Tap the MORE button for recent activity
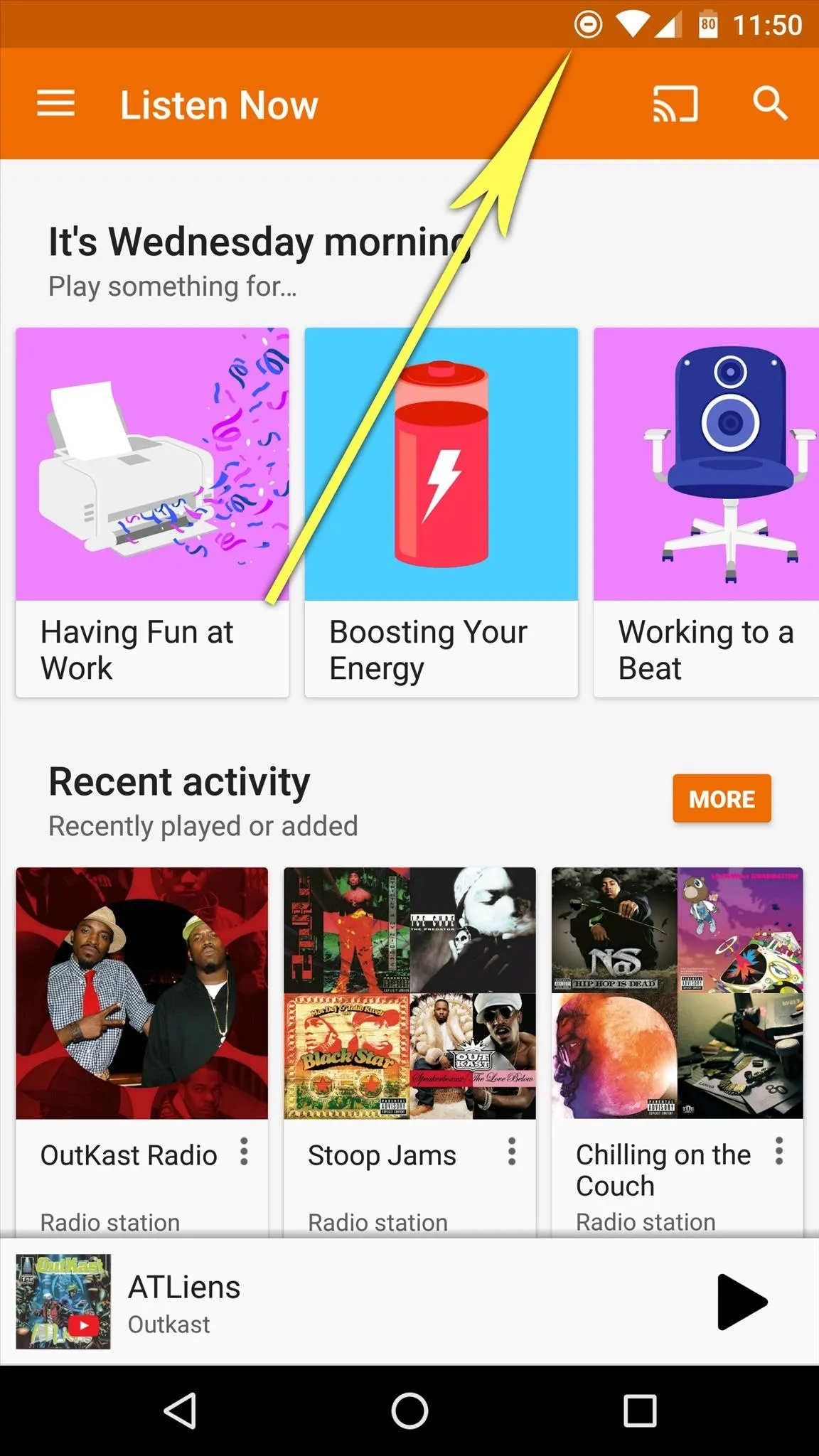The image size is (819, 1456). pos(722,798)
